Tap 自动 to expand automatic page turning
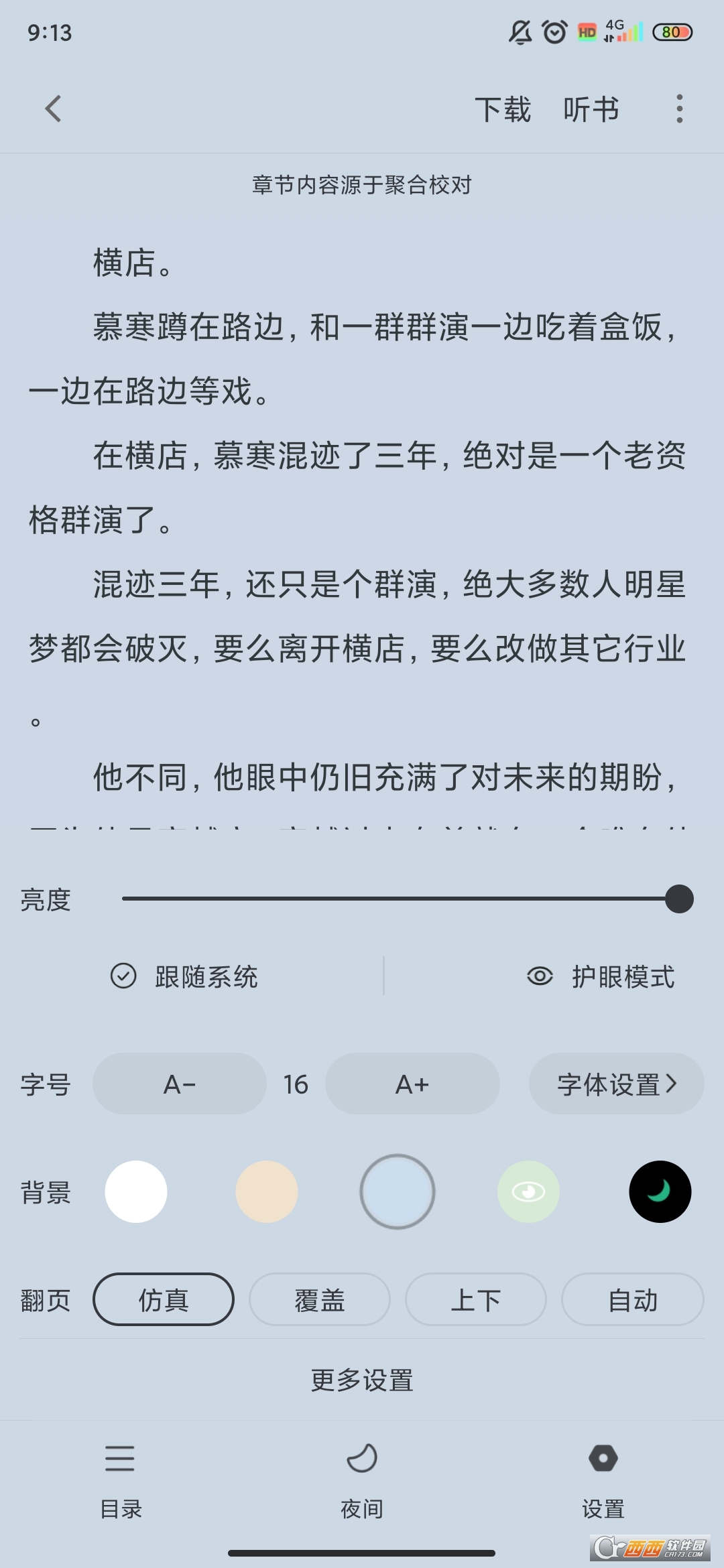This screenshot has width=724, height=1568. click(x=631, y=1299)
